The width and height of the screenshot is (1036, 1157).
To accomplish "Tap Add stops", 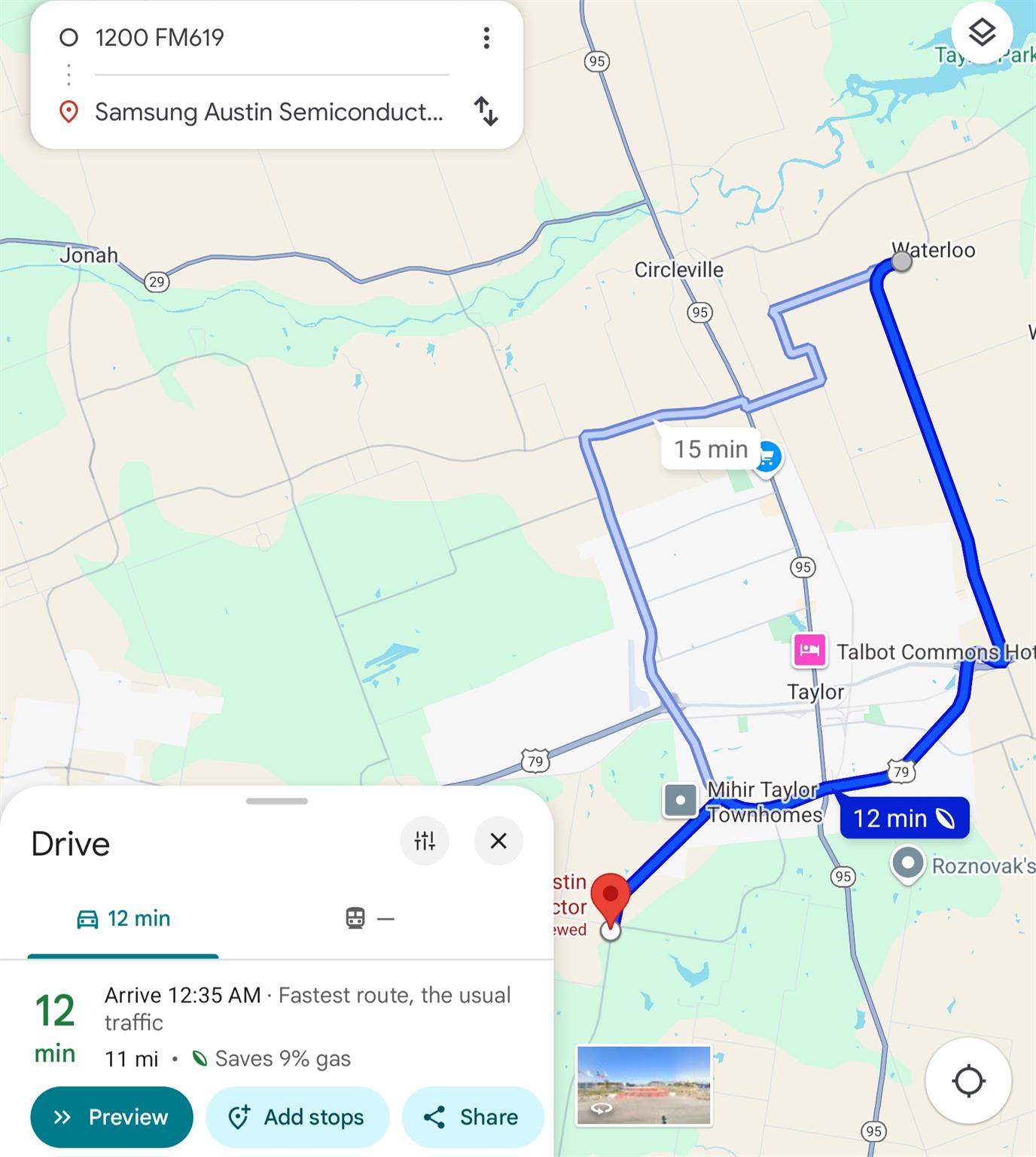I will [297, 1116].
